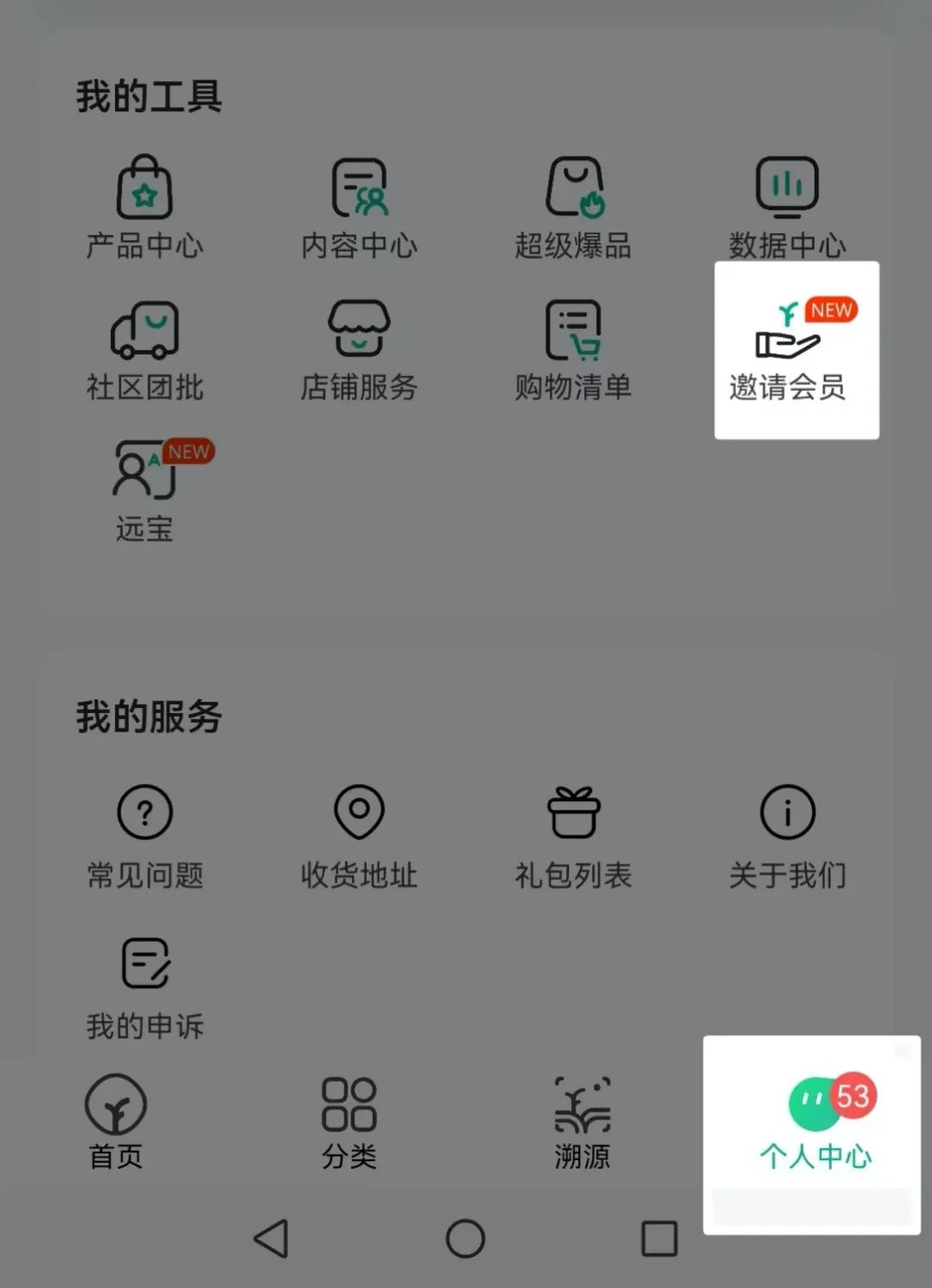Image resolution: width=932 pixels, height=1288 pixels.
Task: Open 购物清单 shopping list
Action: pyautogui.click(x=574, y=350)
